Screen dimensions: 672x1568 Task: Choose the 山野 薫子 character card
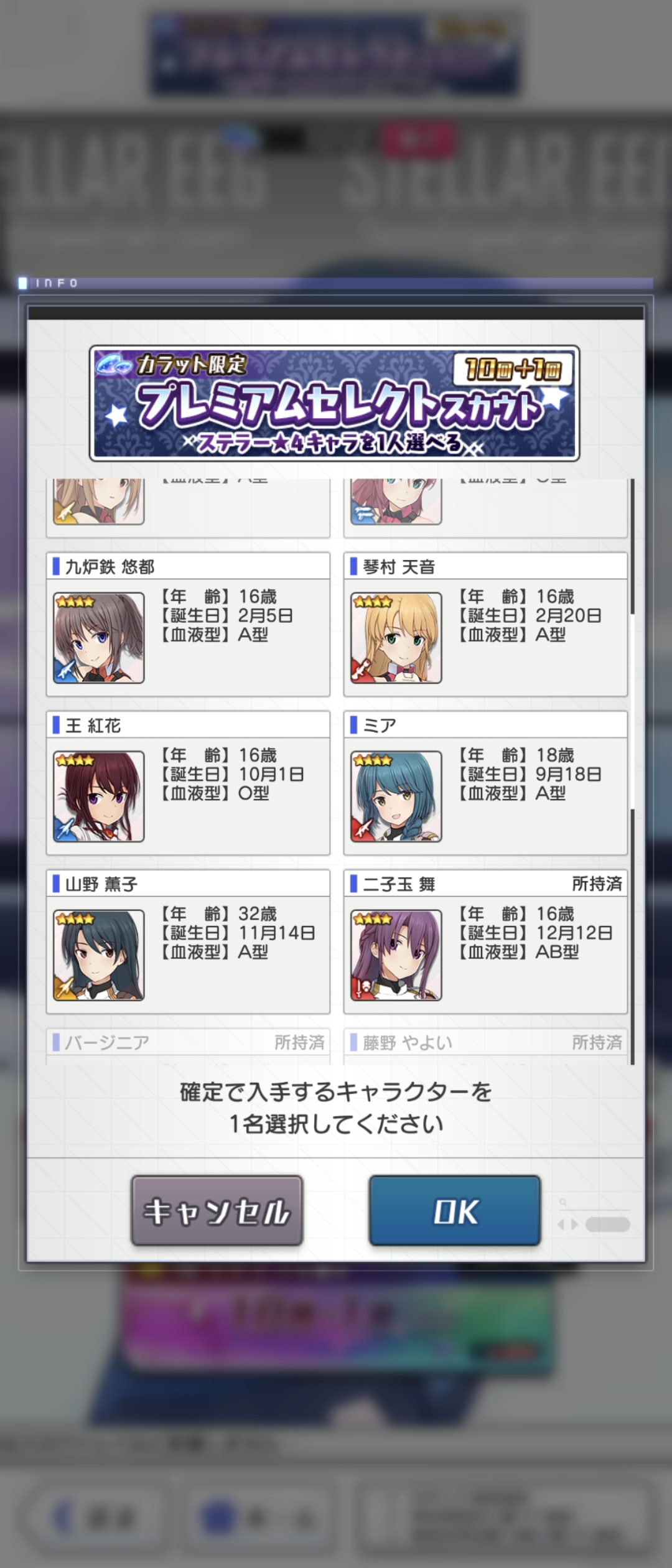[187, 942]
